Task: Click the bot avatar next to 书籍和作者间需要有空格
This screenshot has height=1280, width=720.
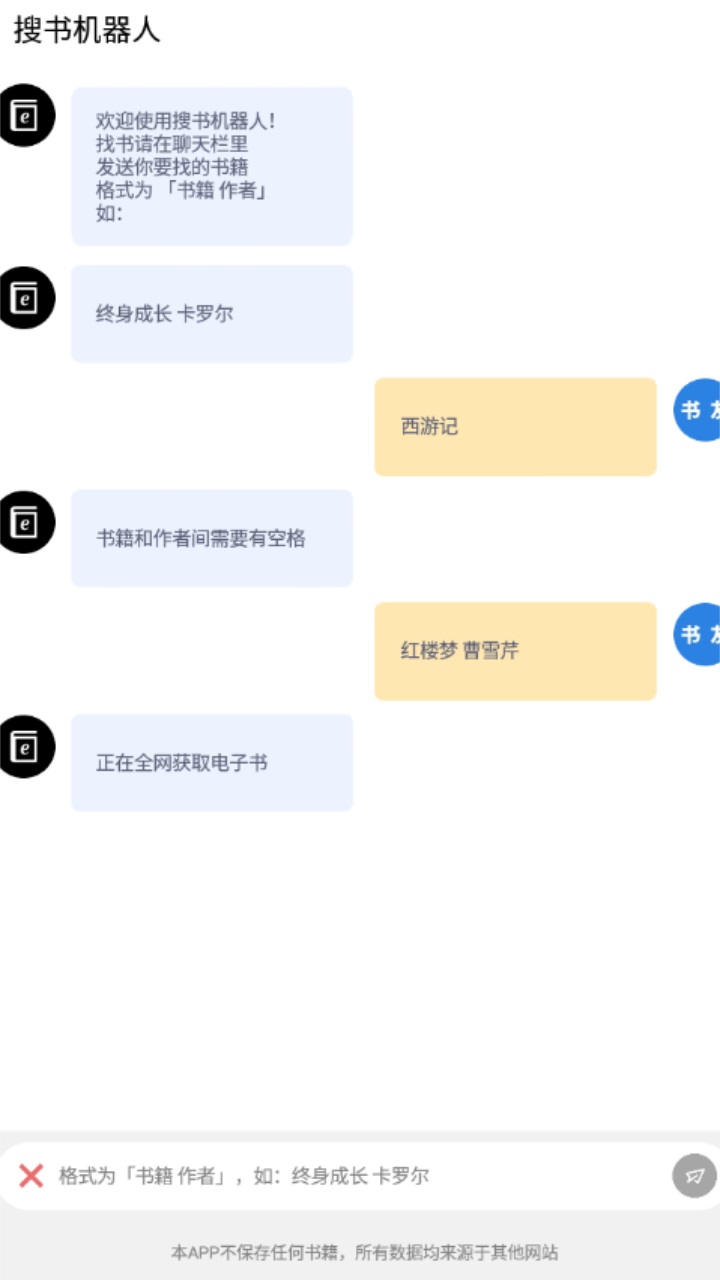Action: [25, 523]
